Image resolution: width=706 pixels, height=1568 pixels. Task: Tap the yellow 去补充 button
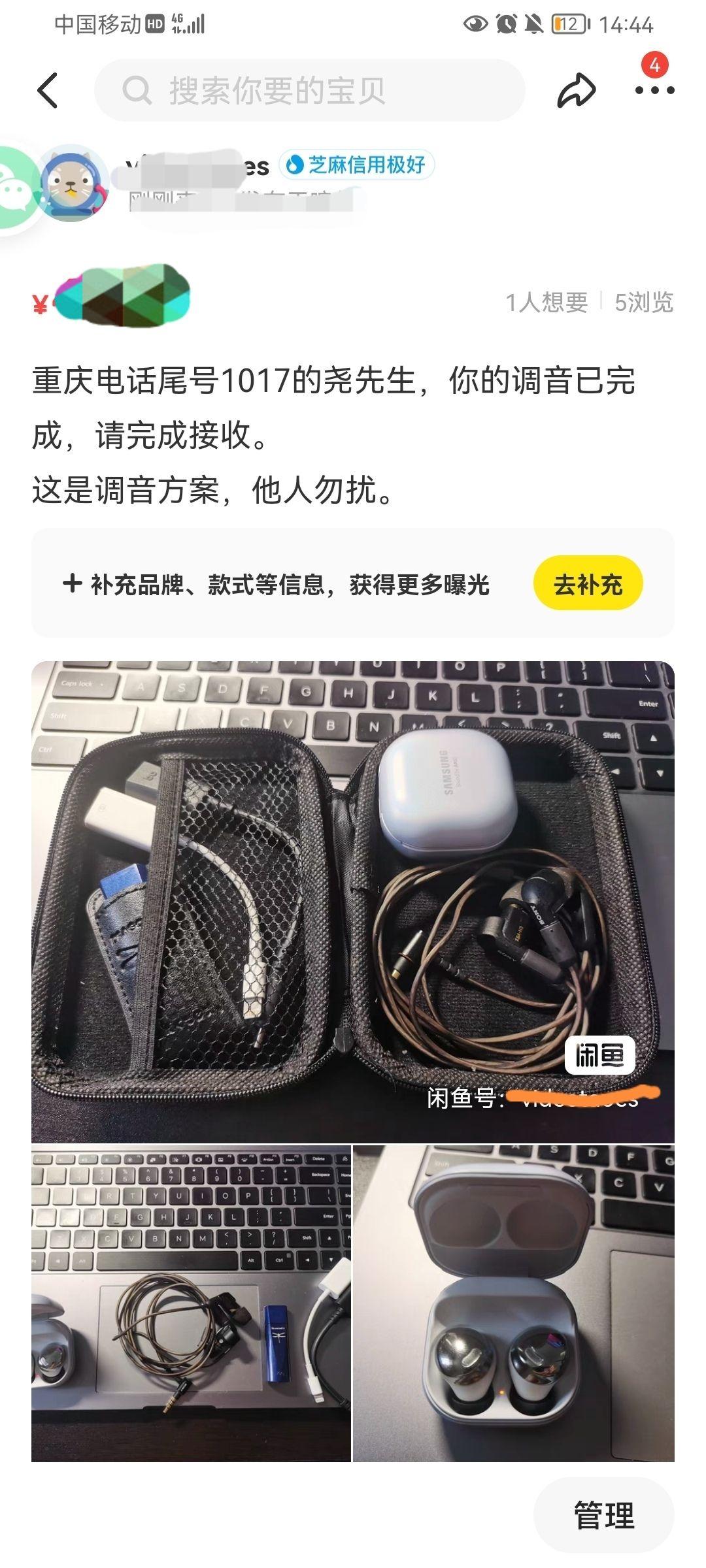click(588, 583)
